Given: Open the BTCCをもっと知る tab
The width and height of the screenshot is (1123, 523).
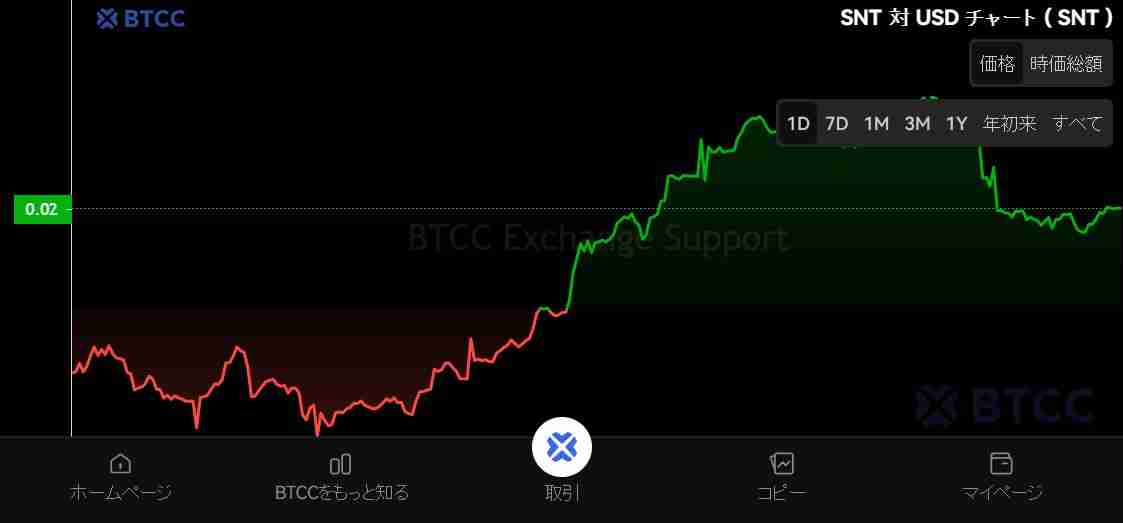Looking at the screenshot, I should pos(342,477).
